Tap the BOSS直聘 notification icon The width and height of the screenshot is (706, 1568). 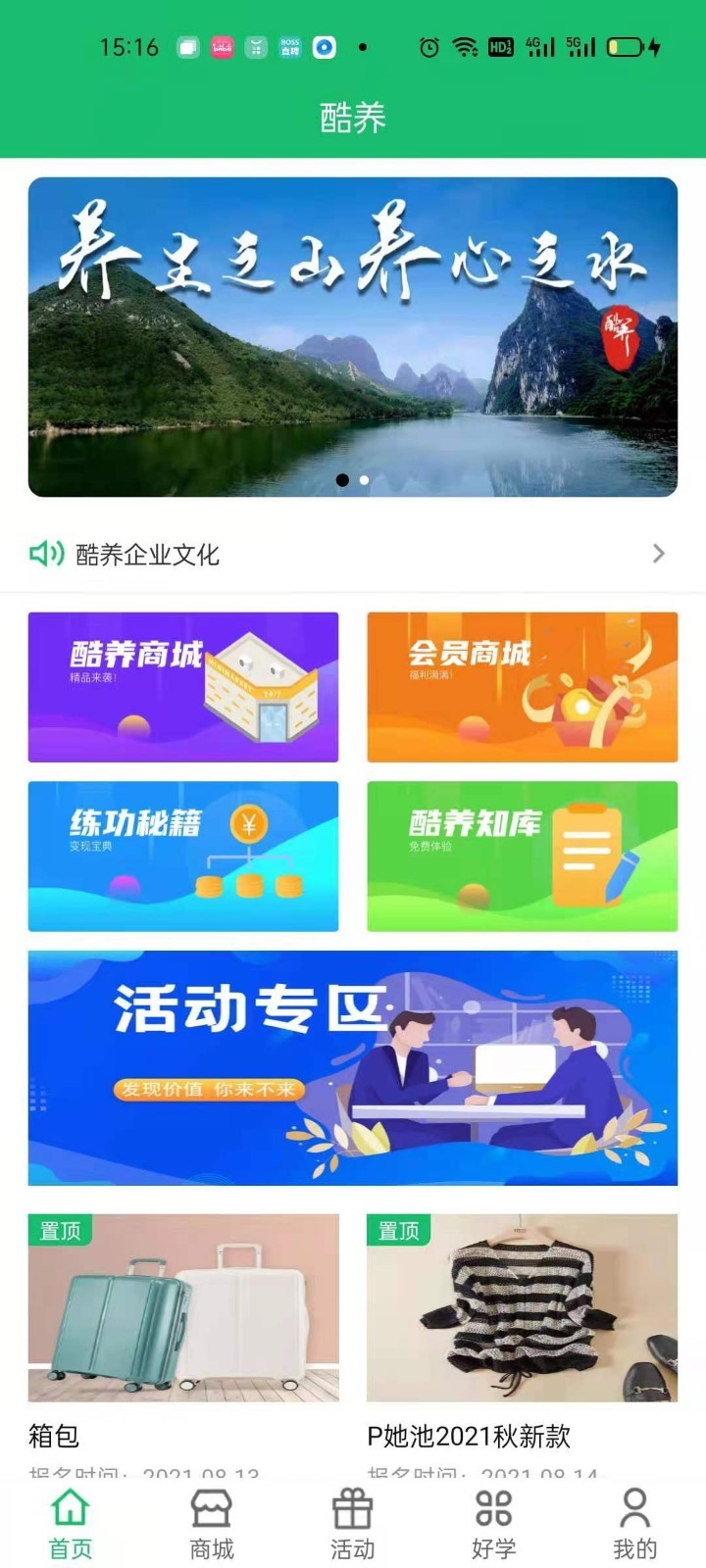click(x=290, y=46)
